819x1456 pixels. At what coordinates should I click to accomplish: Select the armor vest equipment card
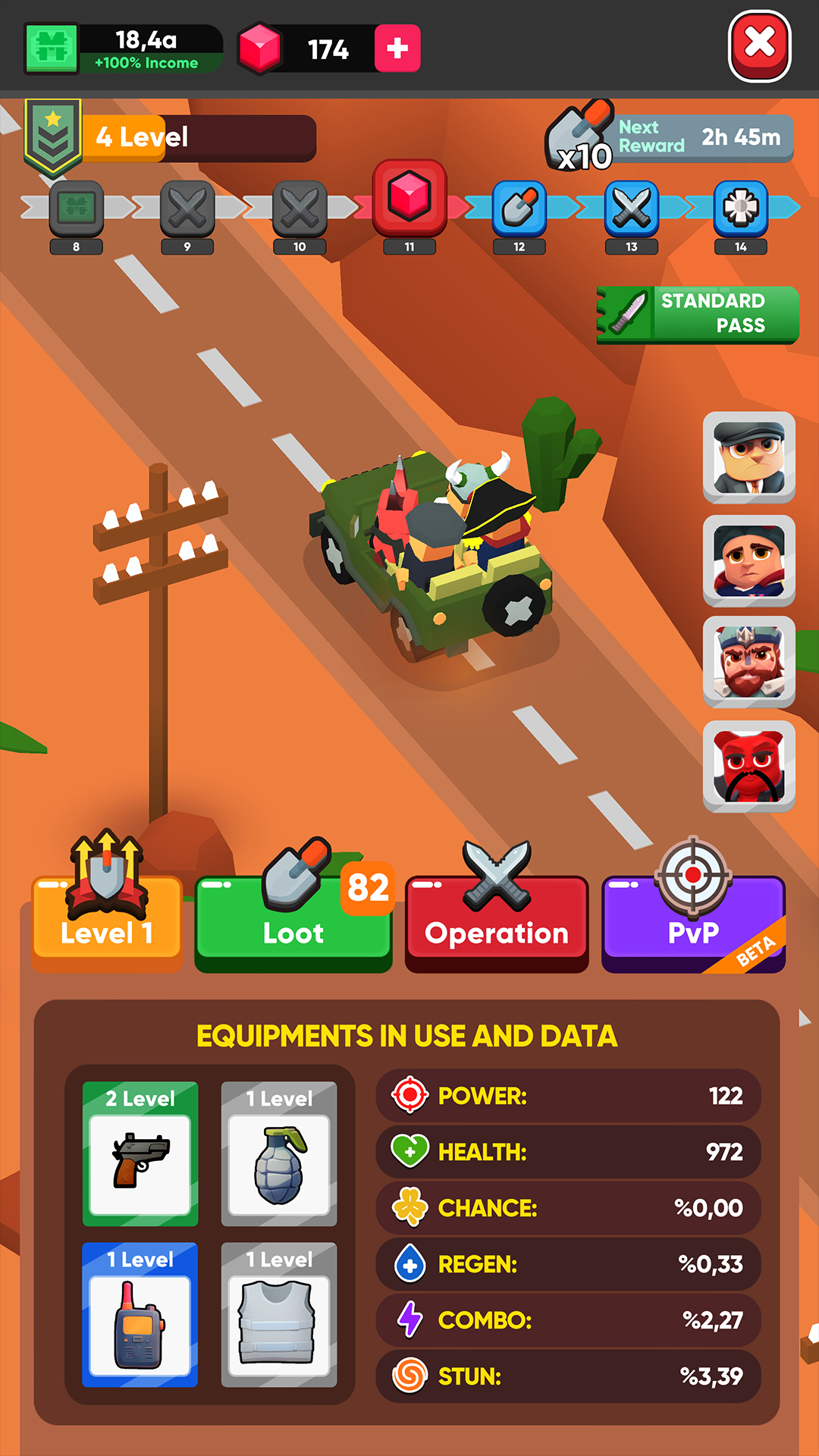coord(279,1314)
